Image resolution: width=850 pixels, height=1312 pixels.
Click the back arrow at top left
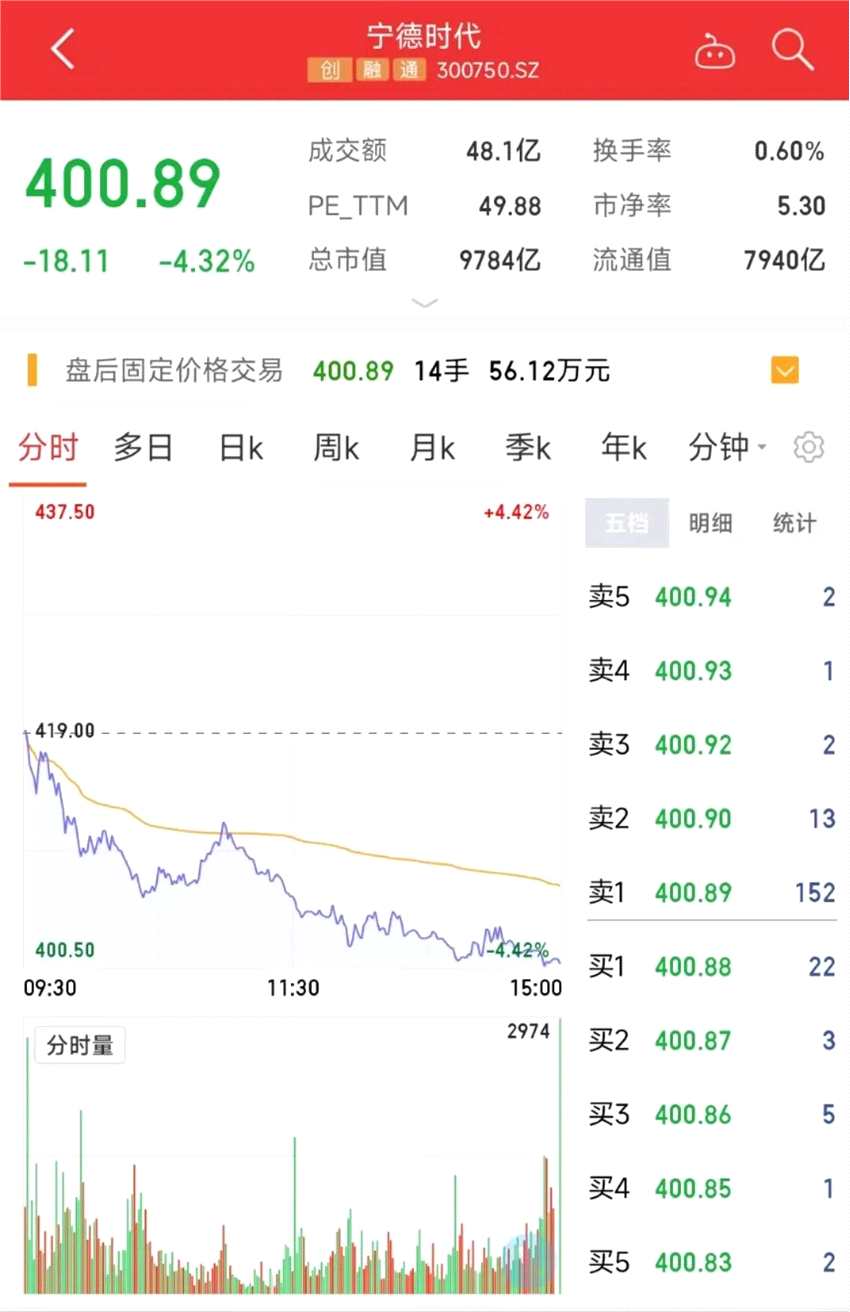click(x=62, y=48)
